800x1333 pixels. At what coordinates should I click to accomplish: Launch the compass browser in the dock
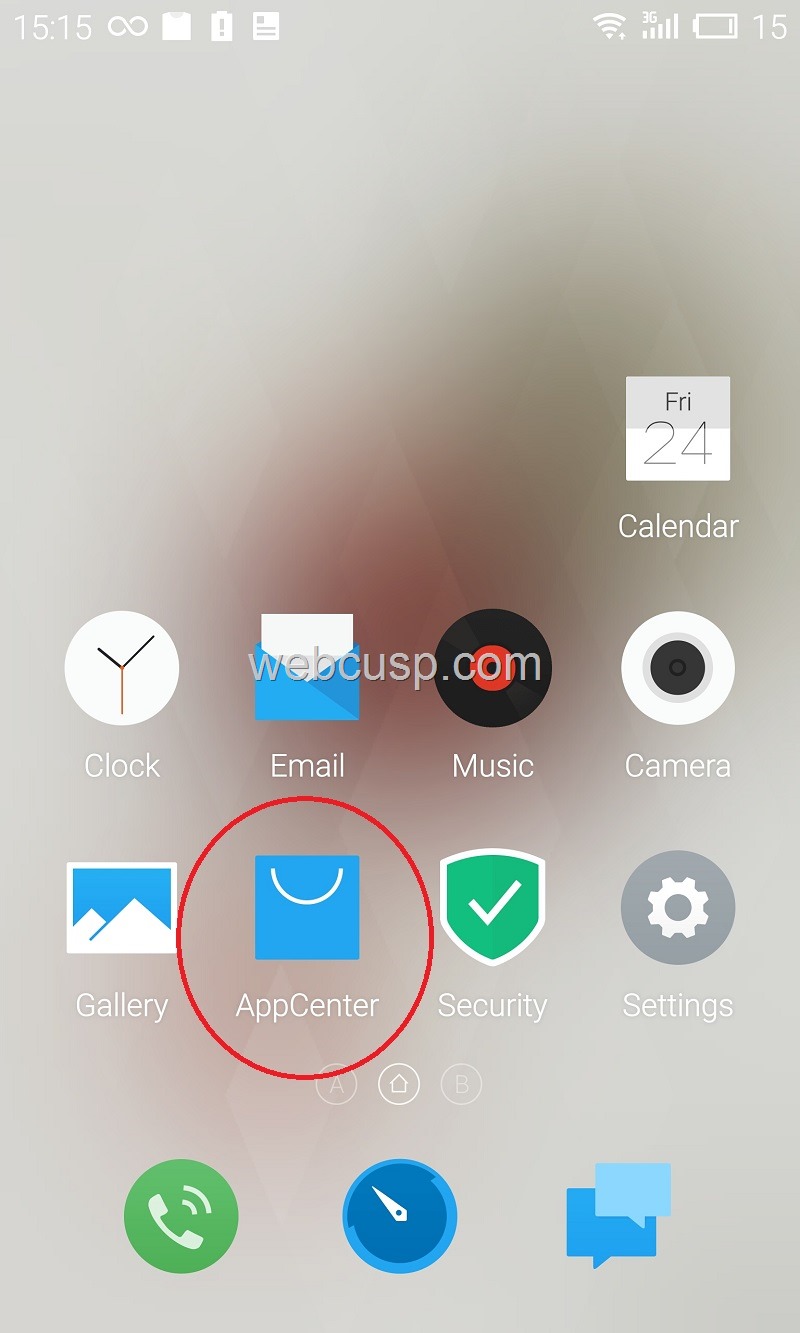coord(400,1216)
